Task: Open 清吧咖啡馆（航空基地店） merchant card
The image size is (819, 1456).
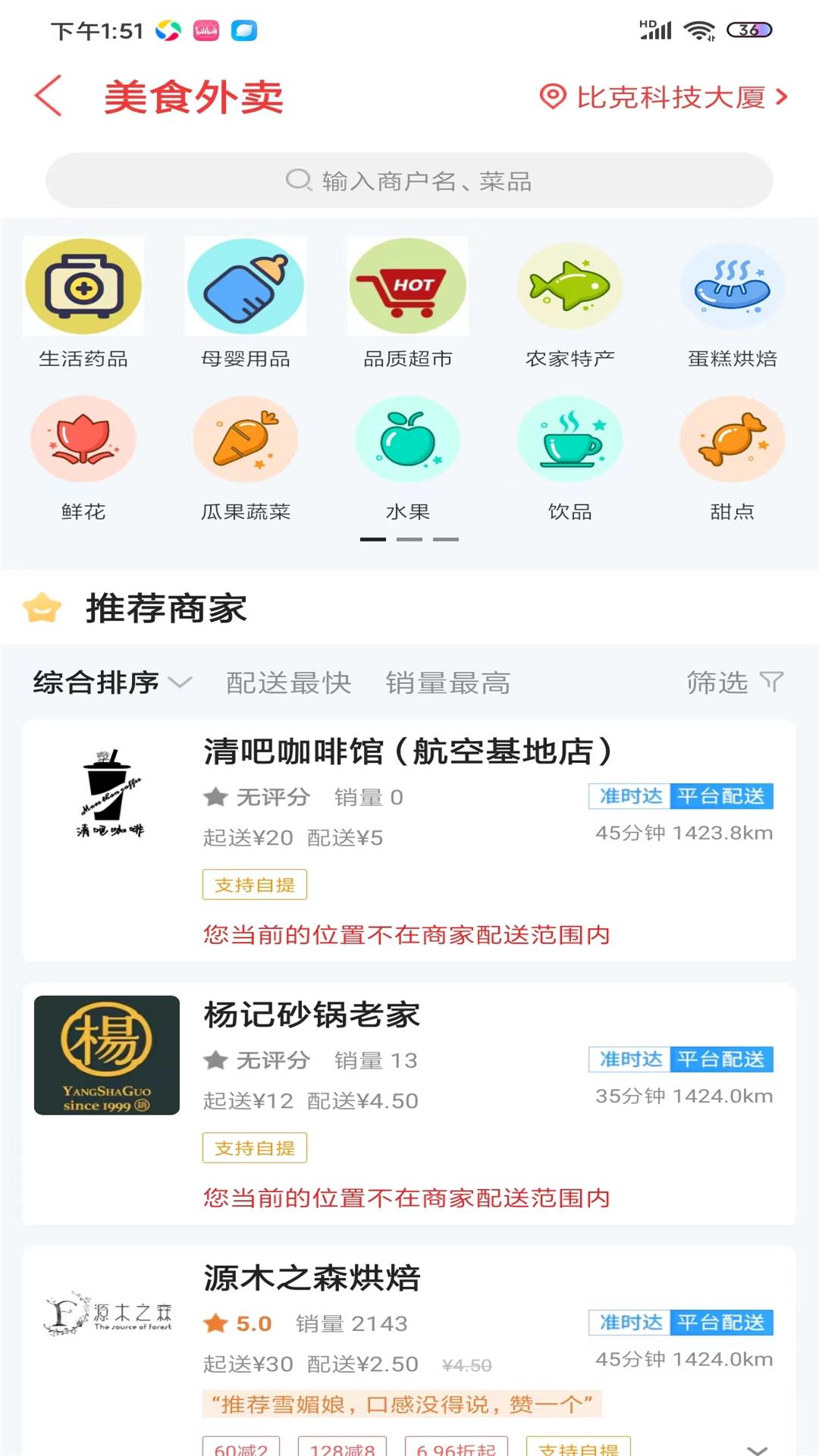Action: 409,839
